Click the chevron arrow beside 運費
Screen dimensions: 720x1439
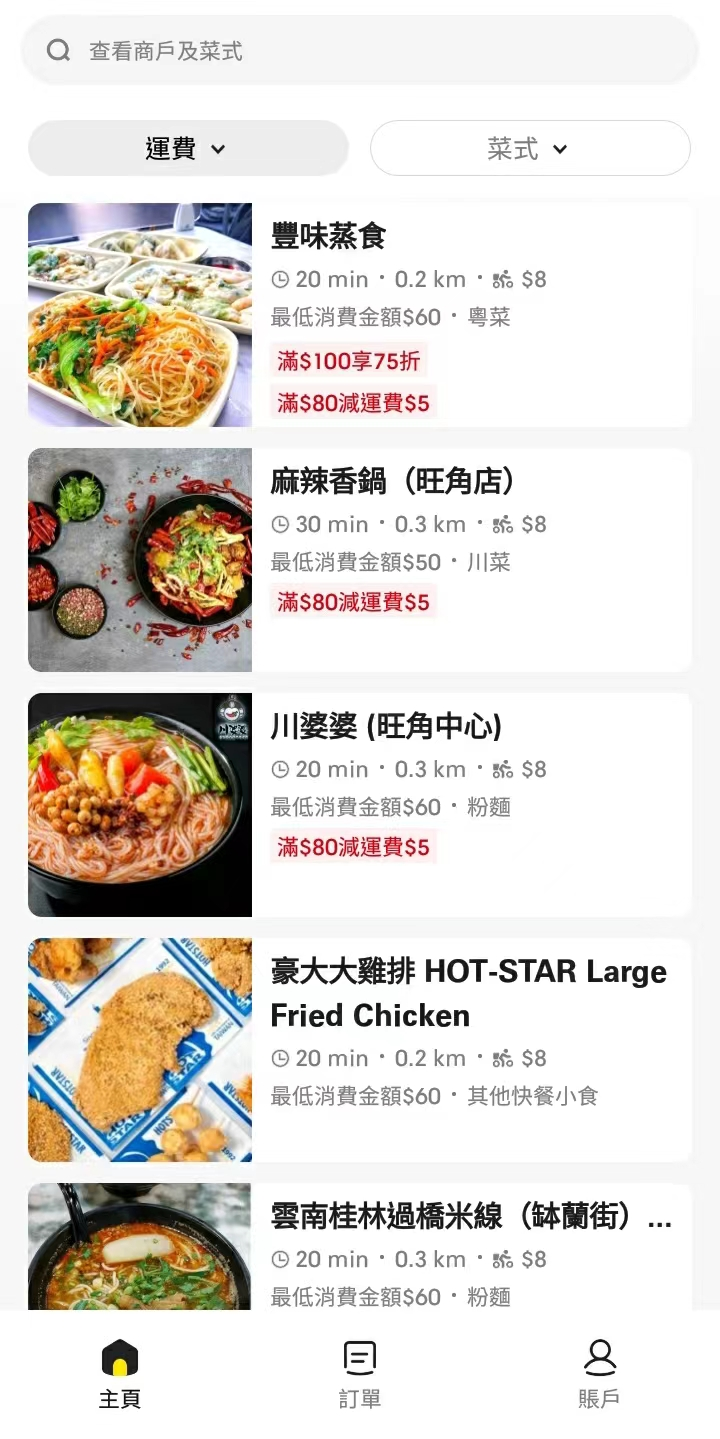pos(219,149)
